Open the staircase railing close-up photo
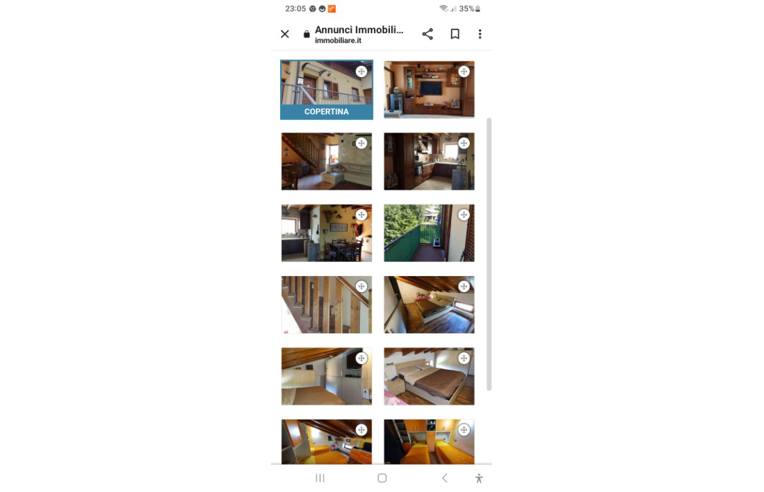Image resolution: width=764 pixels, height=492 pixels. 326,305
